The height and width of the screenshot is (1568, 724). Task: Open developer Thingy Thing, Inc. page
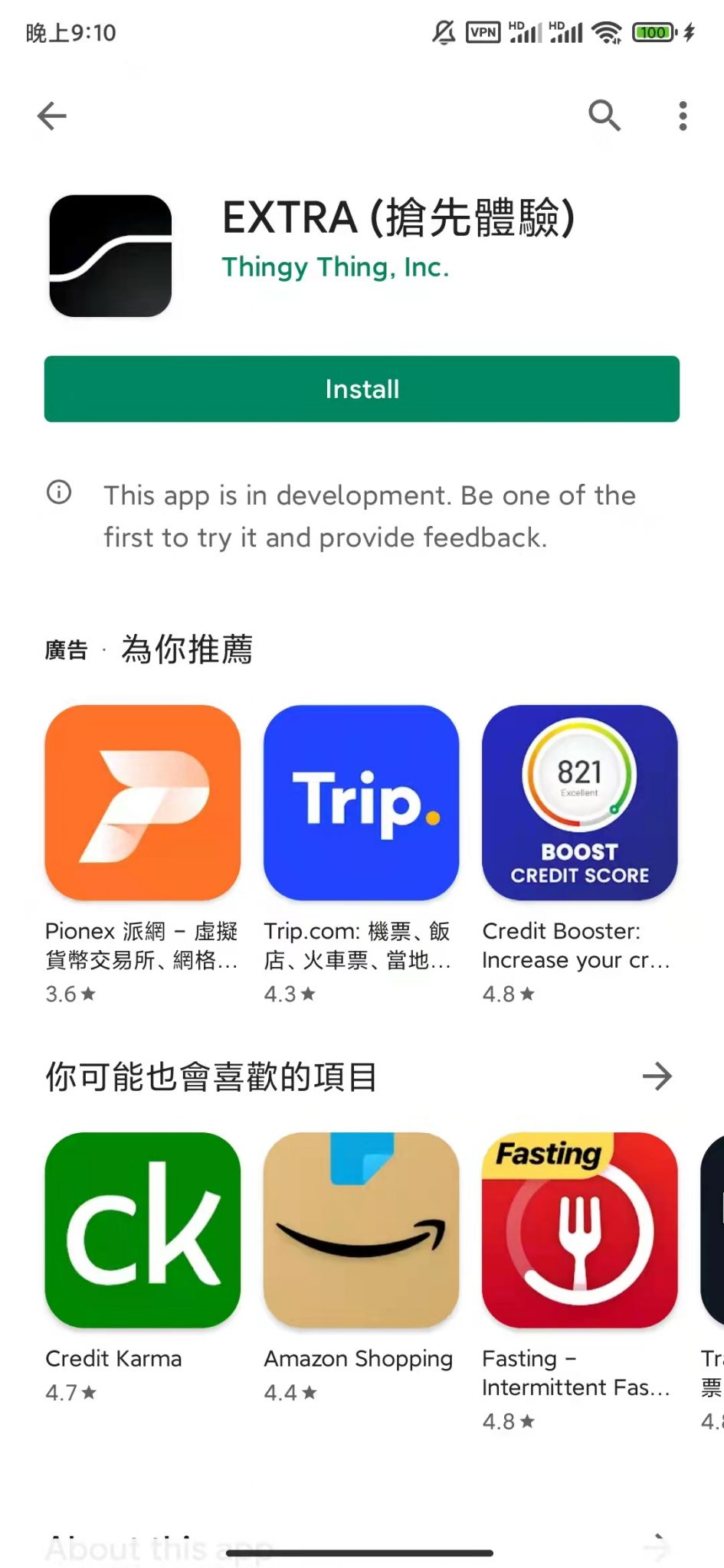pyautogui.click(x=335, y=267)
